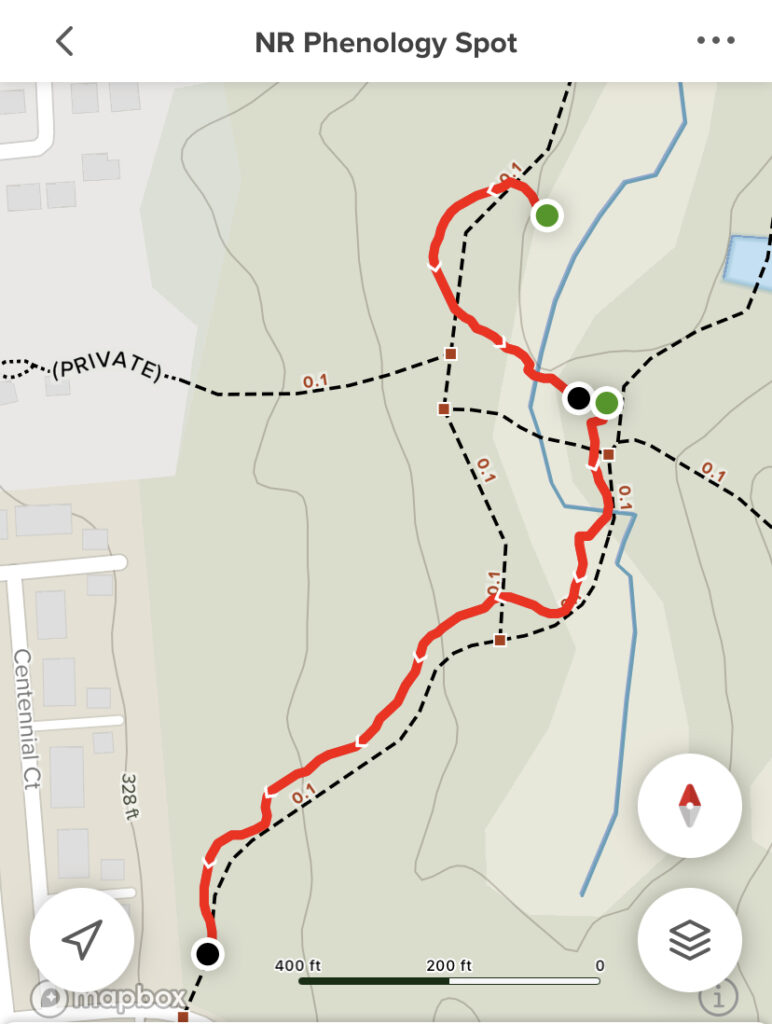Open the three-dot overflow menu

pyautogui.click(x=716, y=42)
